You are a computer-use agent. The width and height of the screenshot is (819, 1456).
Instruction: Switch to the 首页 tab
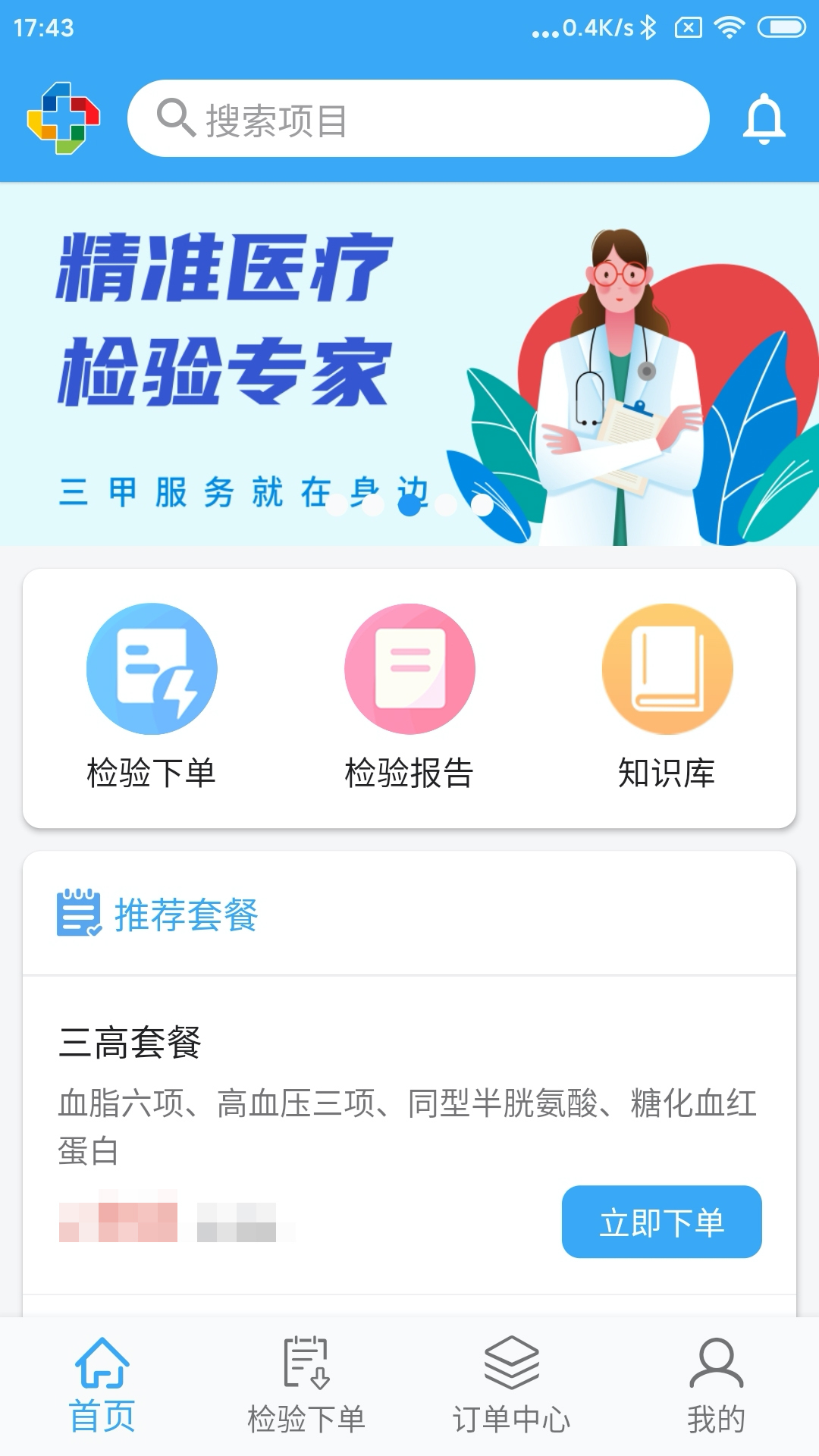[102, 1386]
